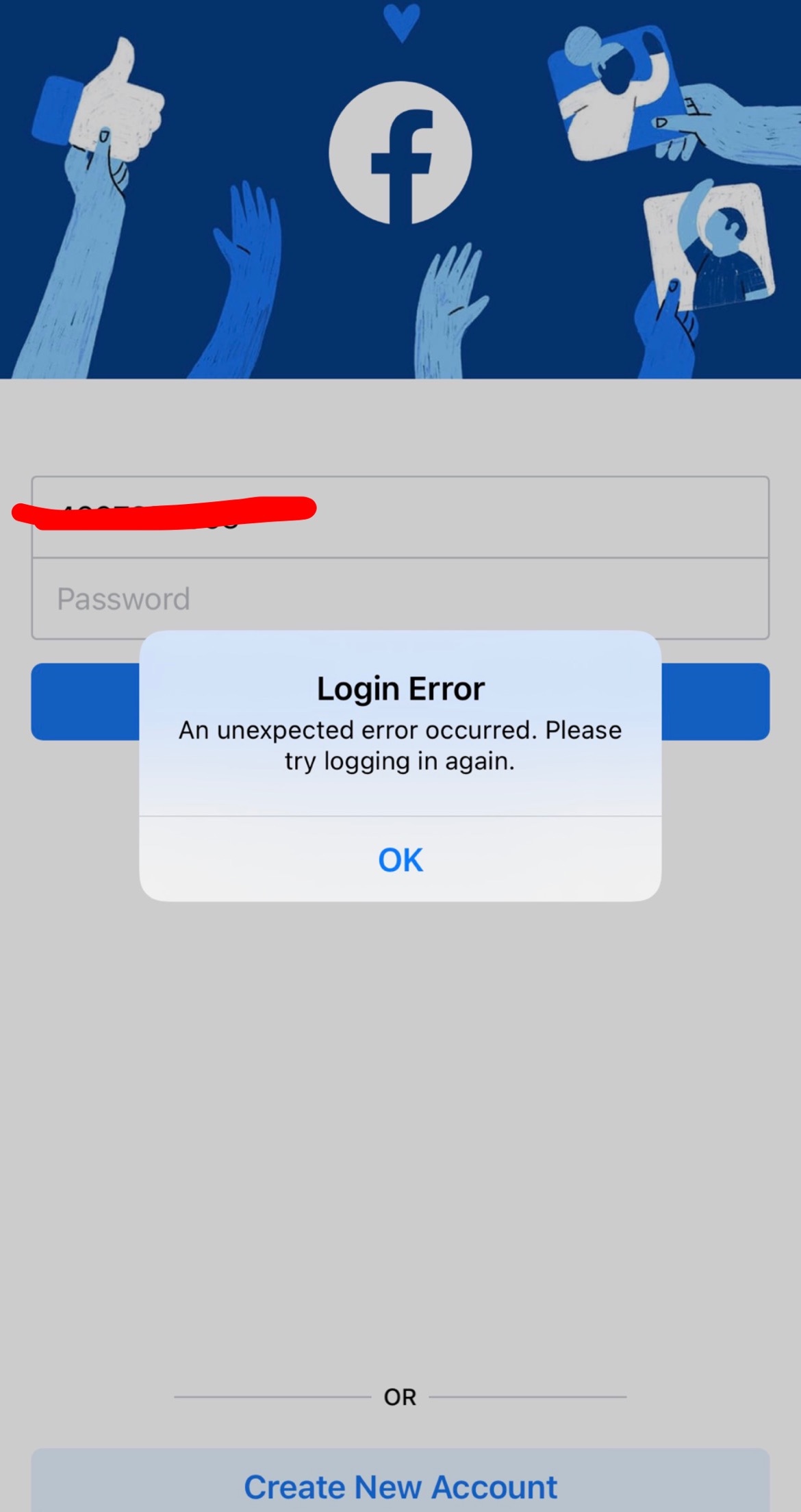Tap the error message text in the dialog
Screen dimensions: 801x1512
400,744
